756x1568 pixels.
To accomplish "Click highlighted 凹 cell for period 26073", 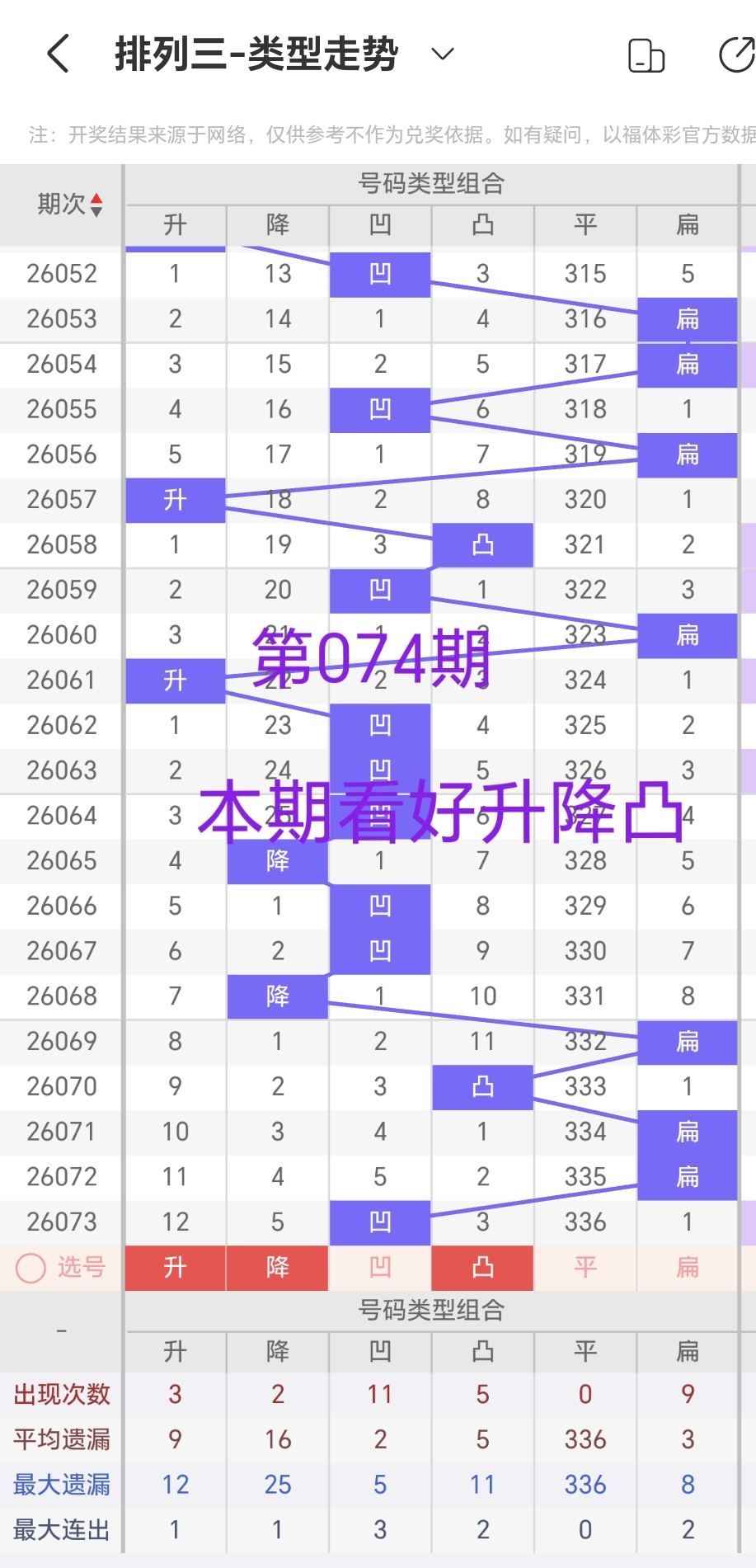I will (380, 1222).
